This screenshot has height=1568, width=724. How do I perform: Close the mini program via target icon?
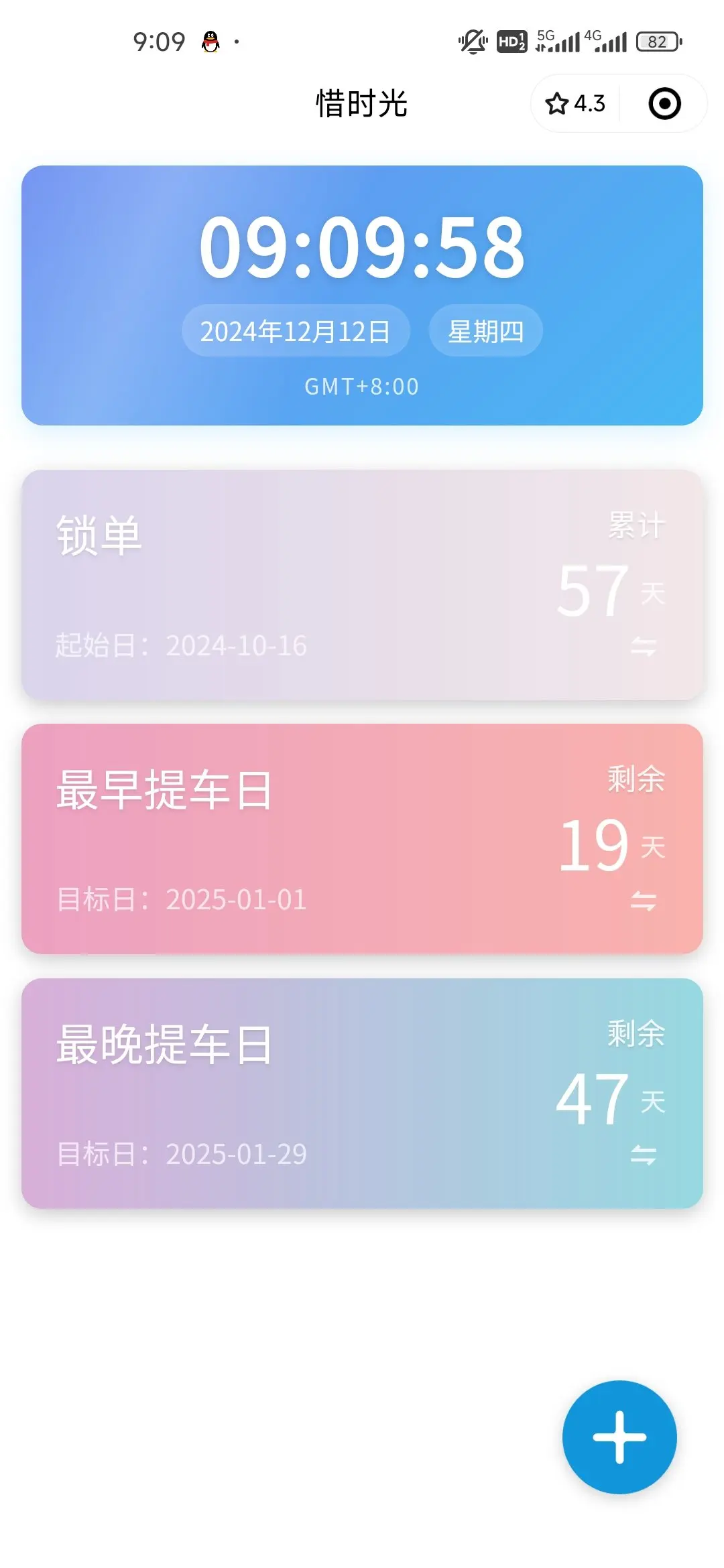coord(664,104)
